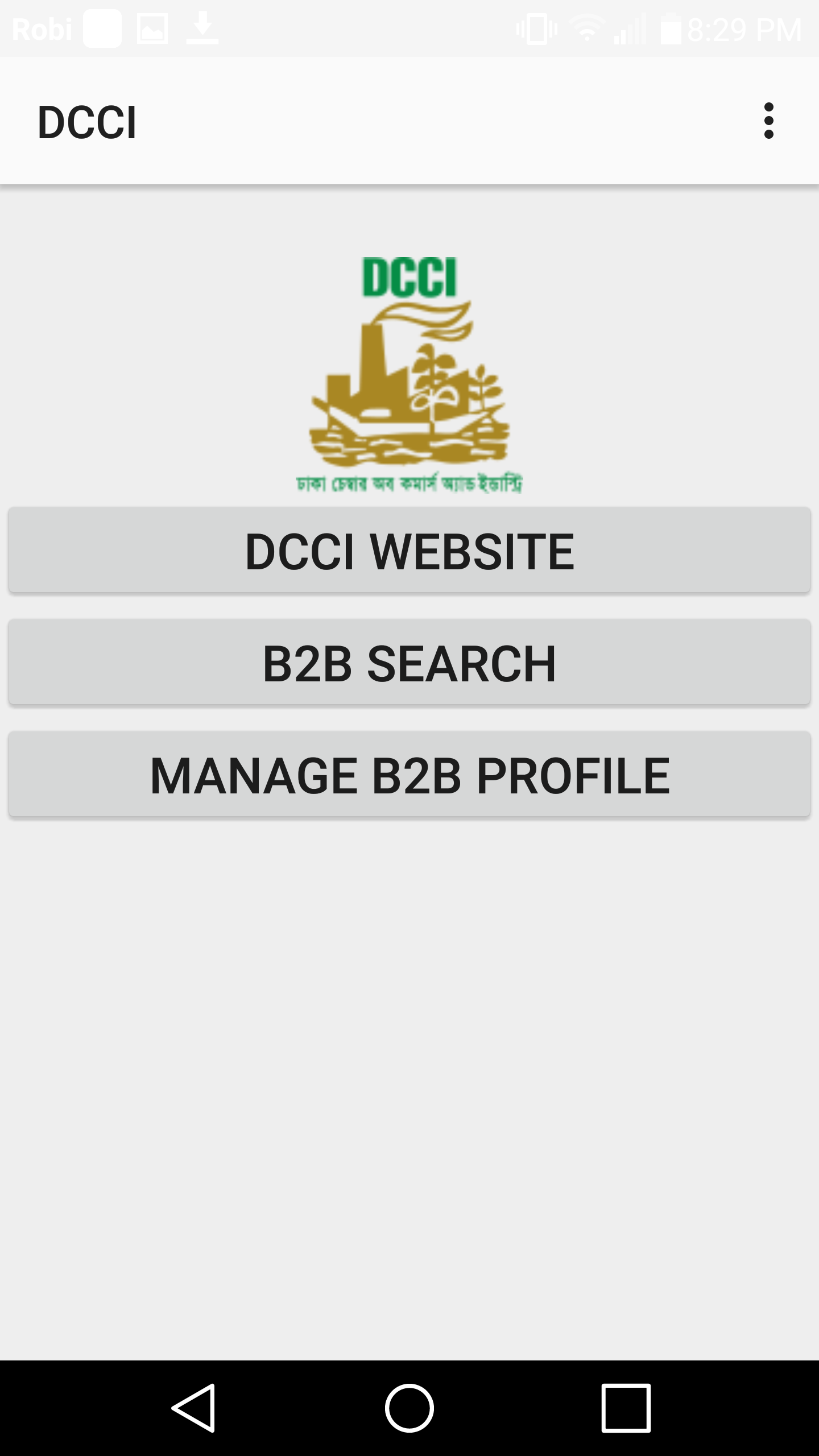Viewport: 819px width, 1456px height.
Task: Open the overflow menu
Action: tap(768, 121)
